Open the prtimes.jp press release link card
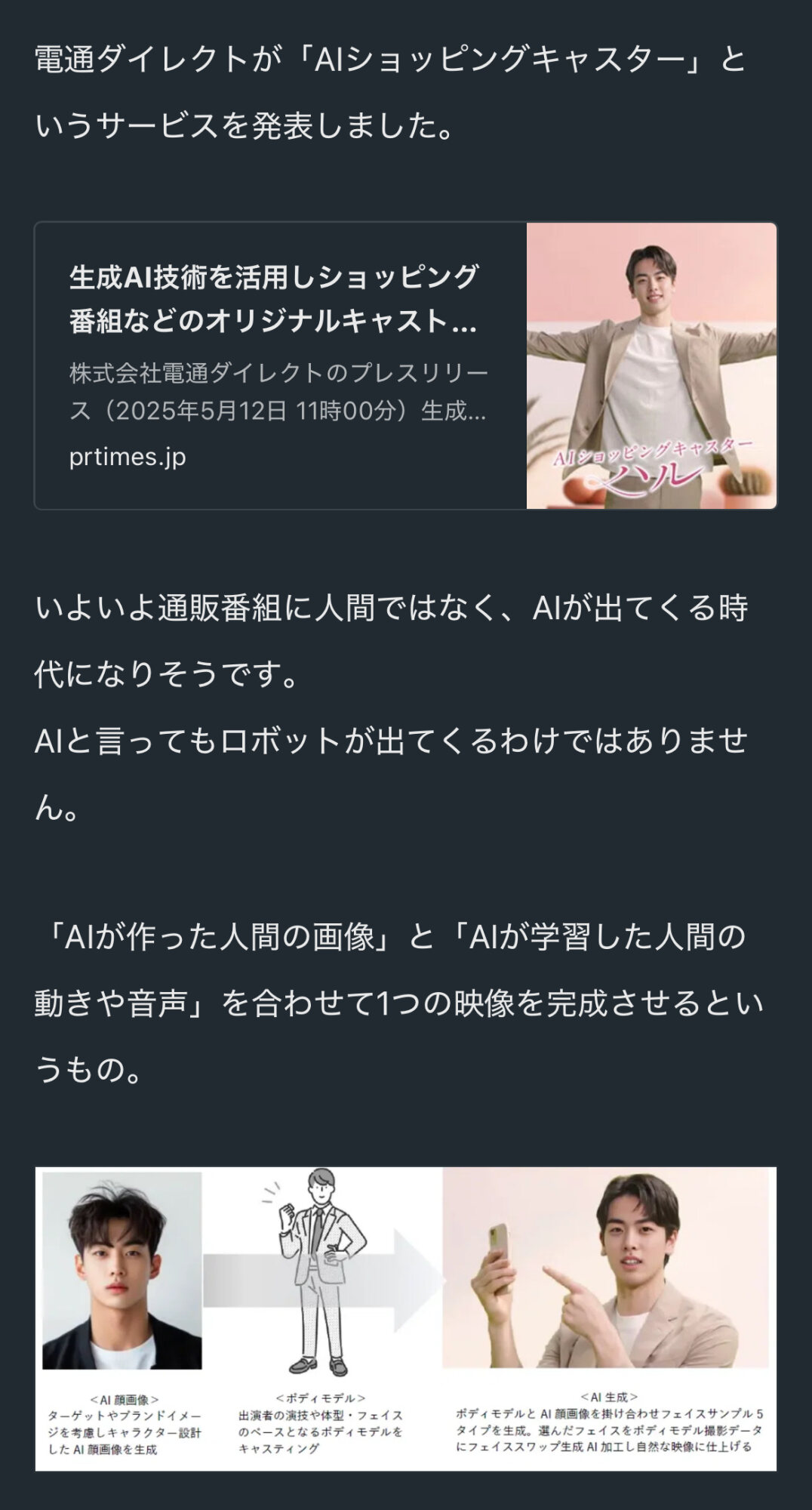Viewport: 812px width, 1510px height. (405, 365)
